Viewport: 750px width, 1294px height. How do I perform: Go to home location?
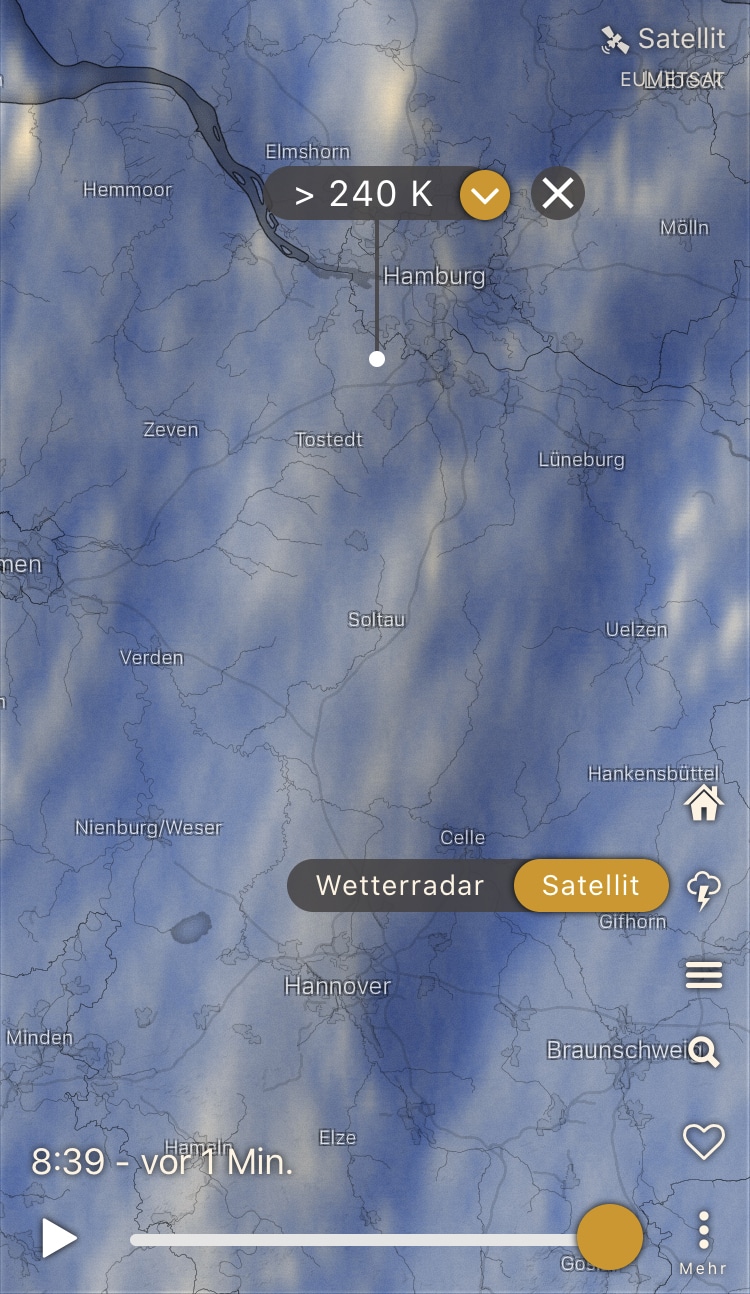(x=704, y=802)
